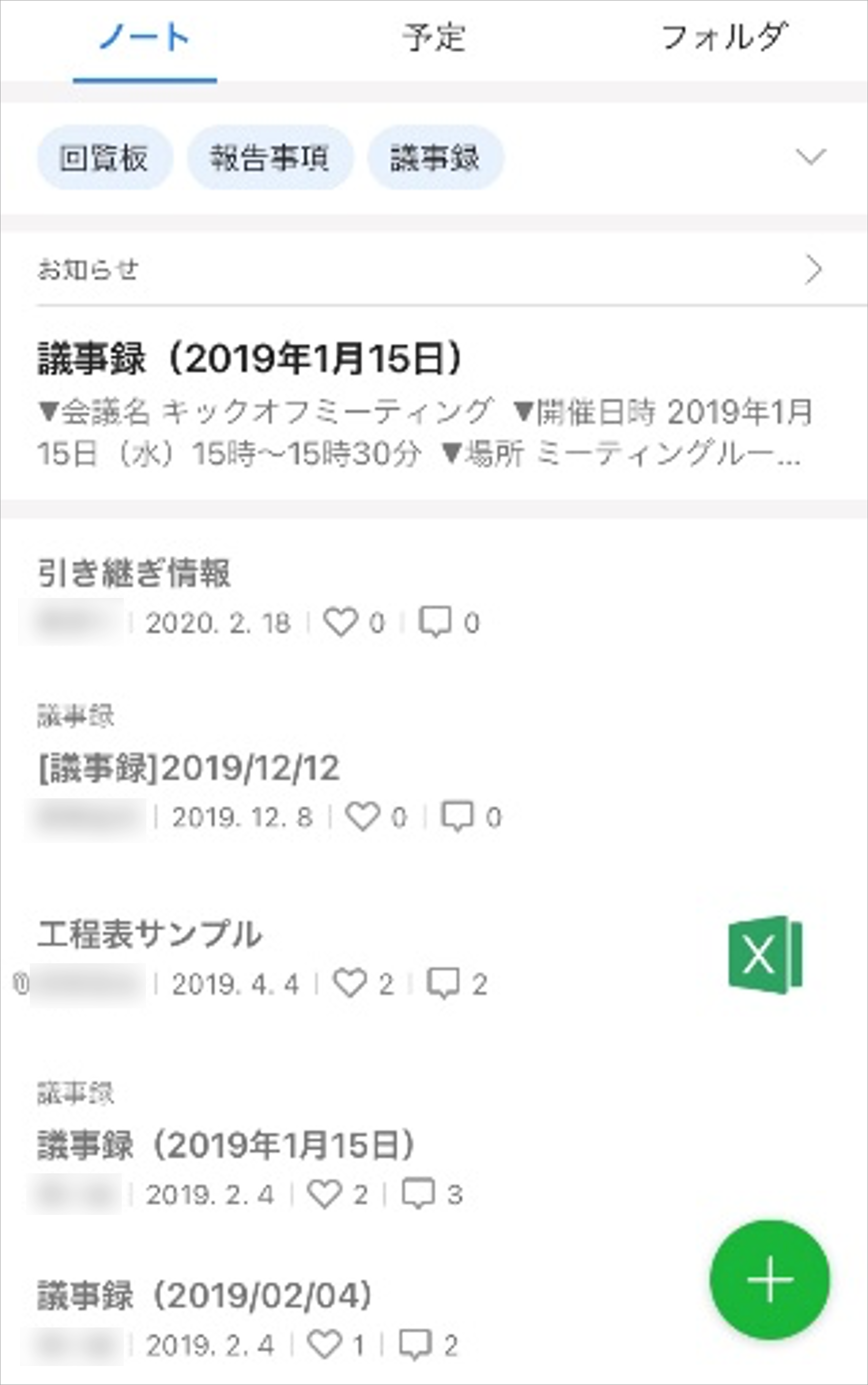The width and height of the screenshot is (868, 1385).
Task: Open the Excel attachment of 工程表サンプル
Action: 765,954
